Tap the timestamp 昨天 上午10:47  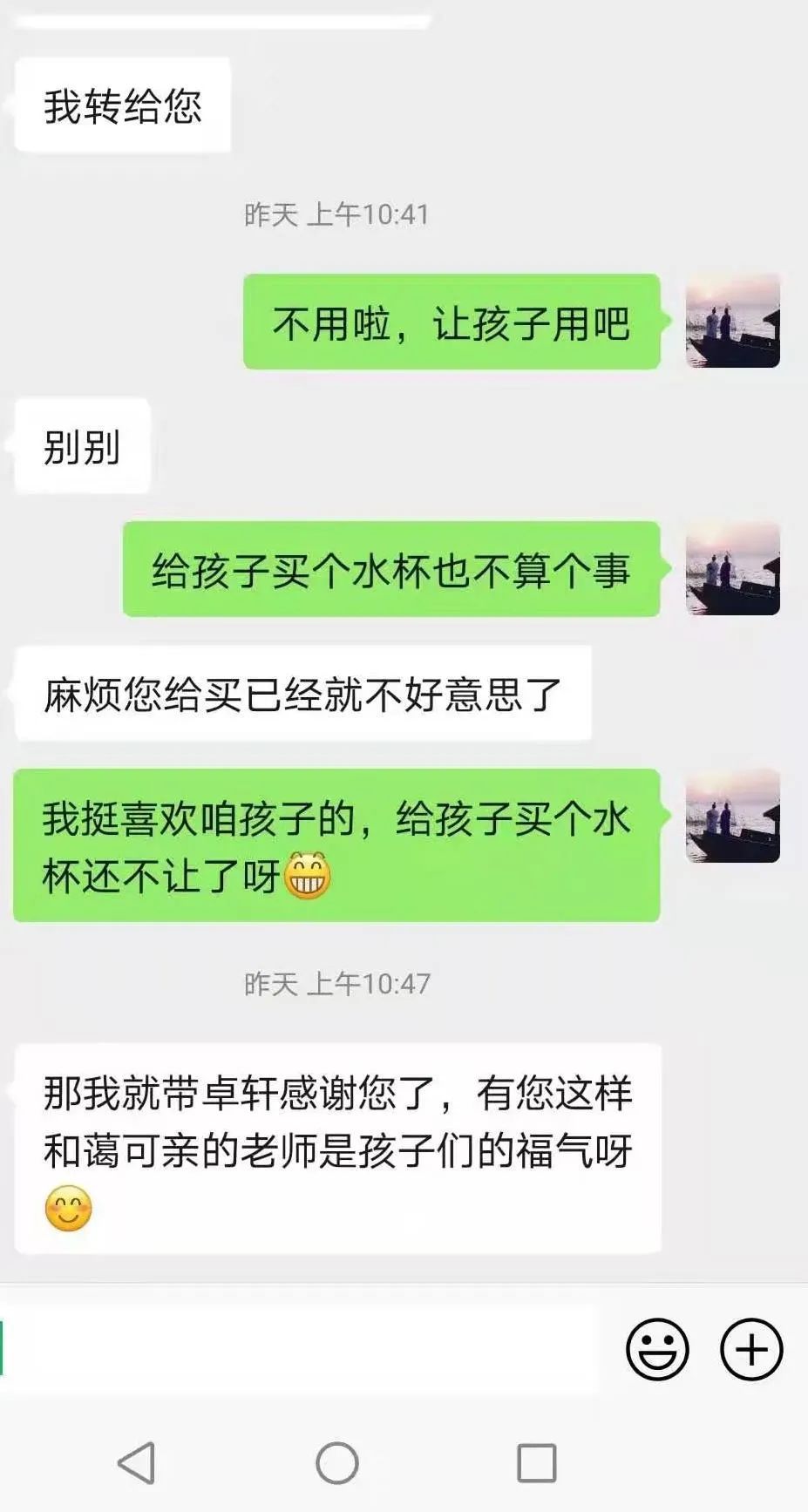coord(338,982)
